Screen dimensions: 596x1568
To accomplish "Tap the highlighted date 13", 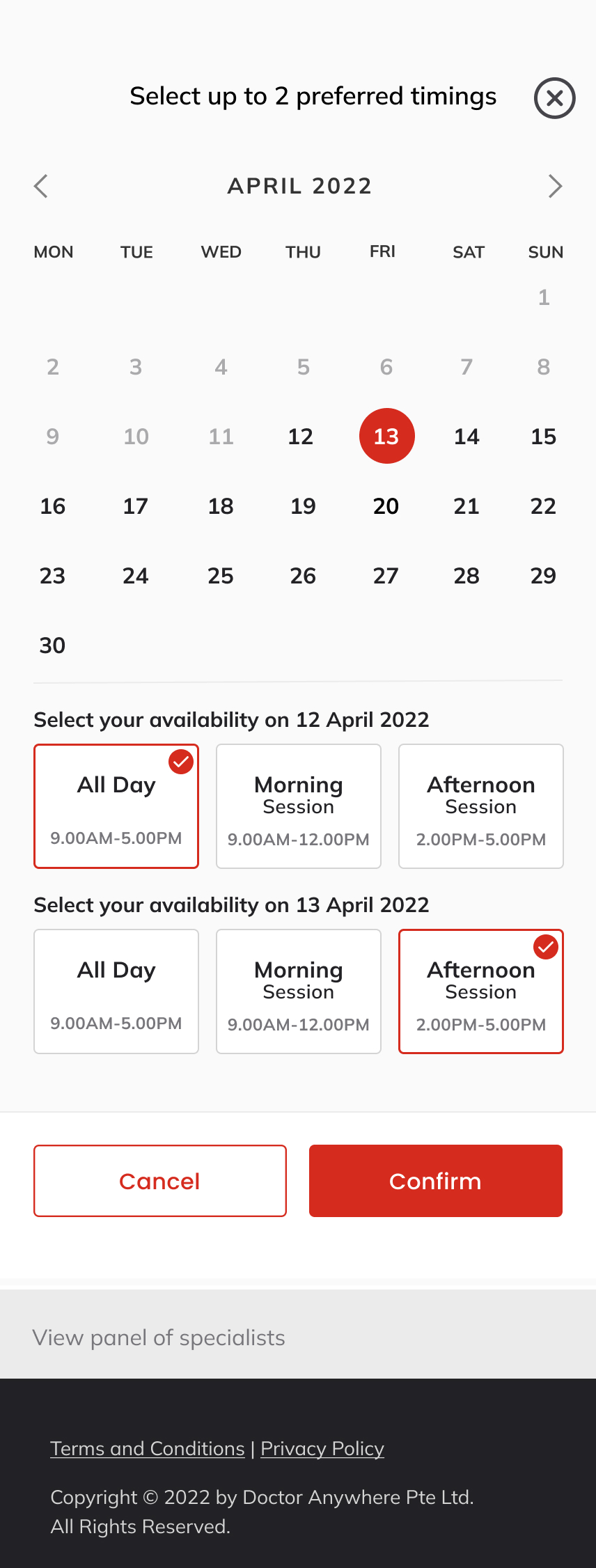I will tap(386, 436).
